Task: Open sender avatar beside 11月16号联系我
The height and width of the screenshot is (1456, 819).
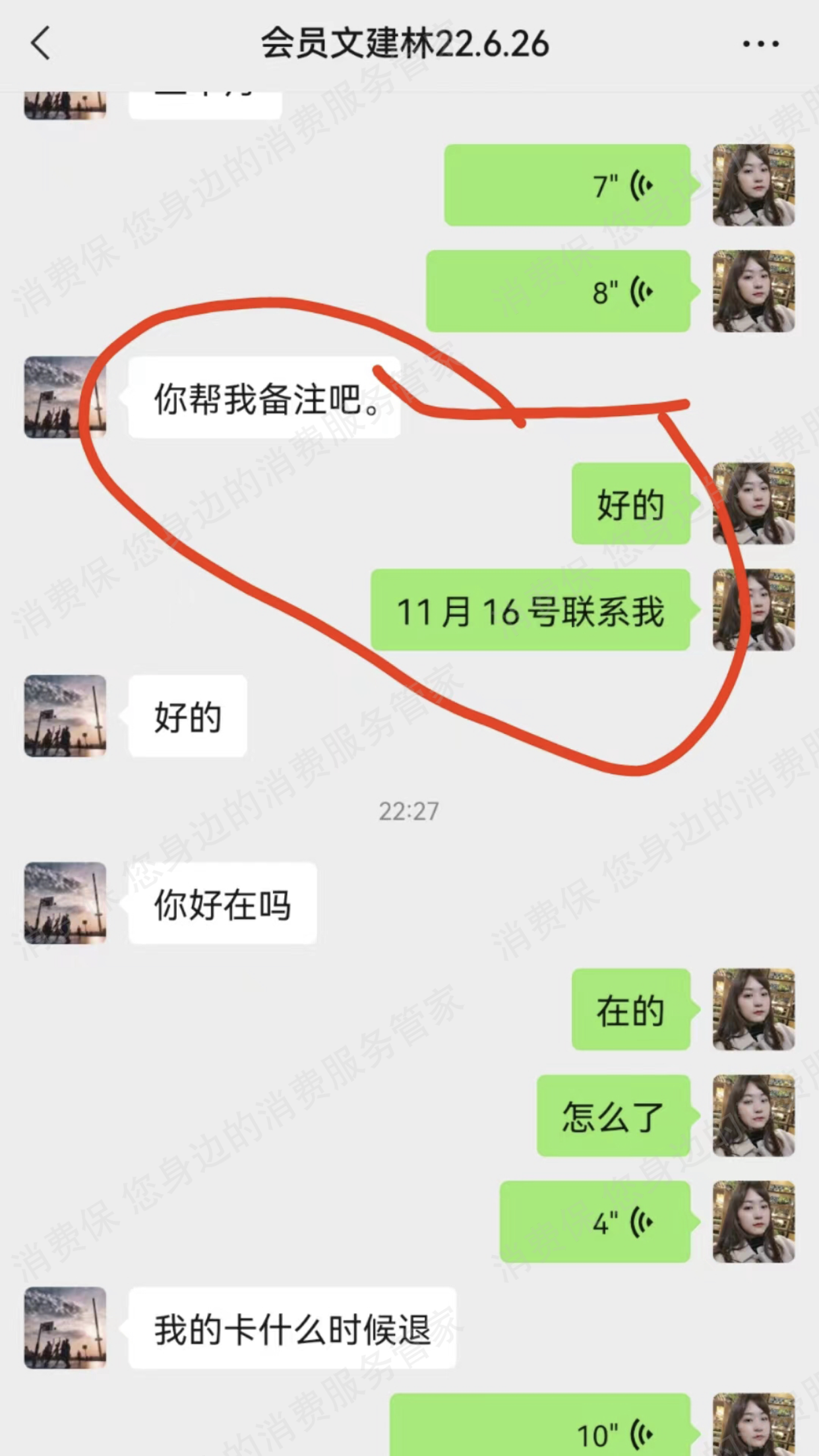Action: point(753,610)
